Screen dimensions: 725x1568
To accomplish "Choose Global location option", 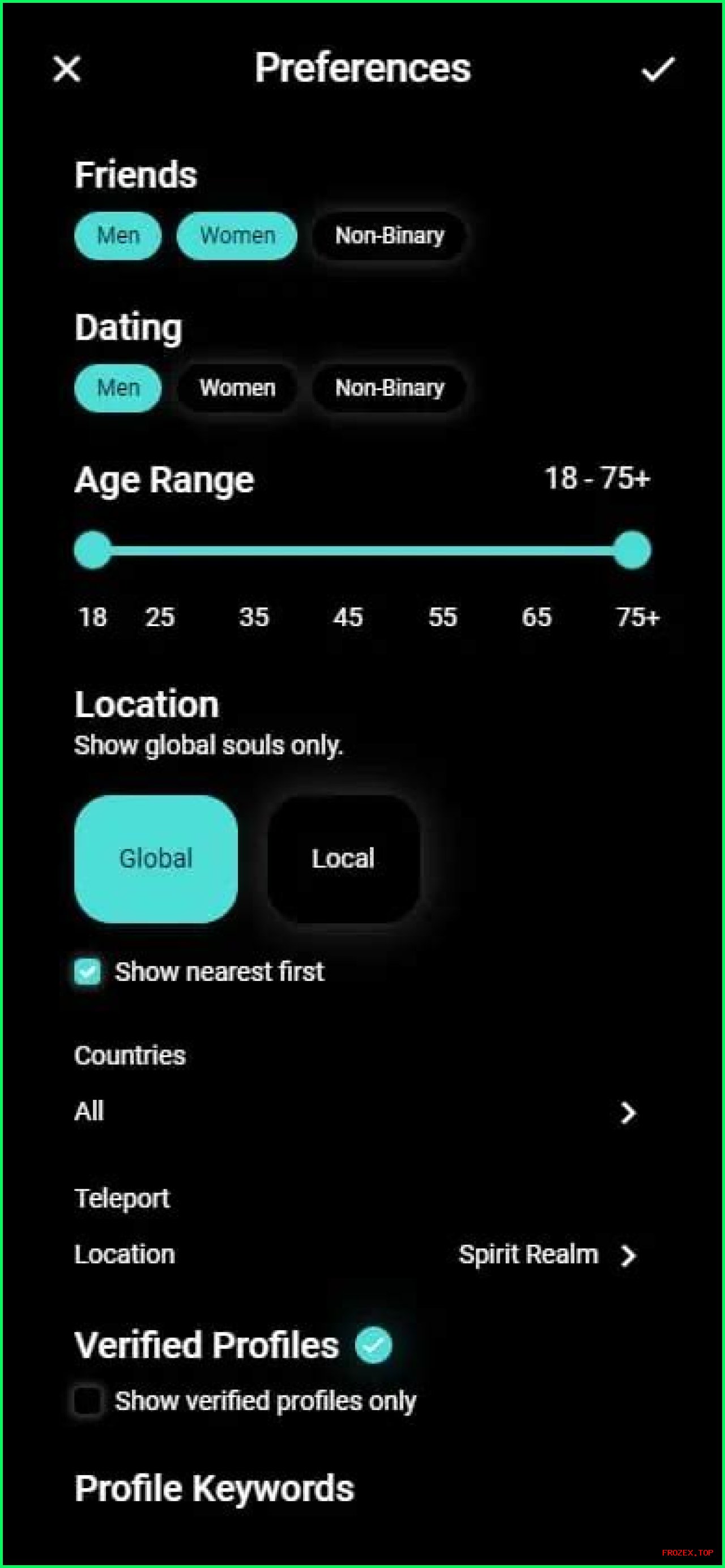I will [x=156, y=858].
